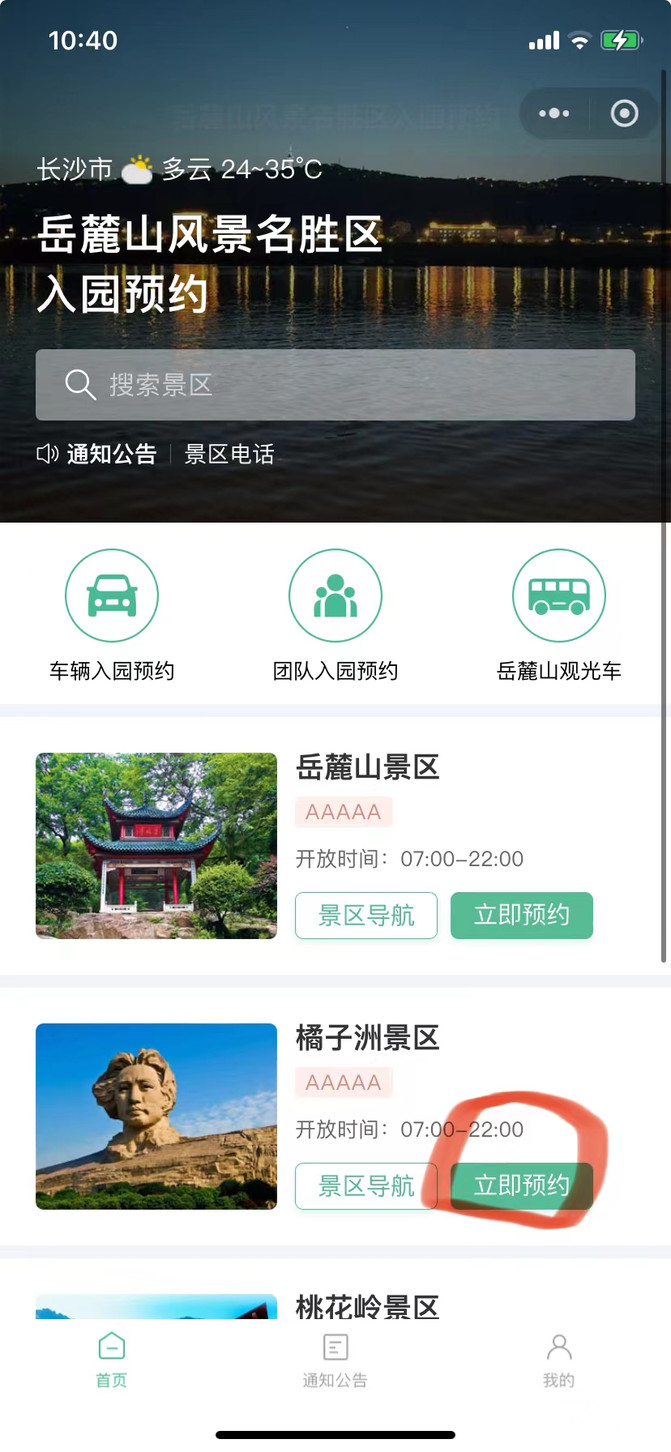The width and height of the screenshot is (671, 1452).
Task: Select 团队入园预约
Action: point(335,615)
